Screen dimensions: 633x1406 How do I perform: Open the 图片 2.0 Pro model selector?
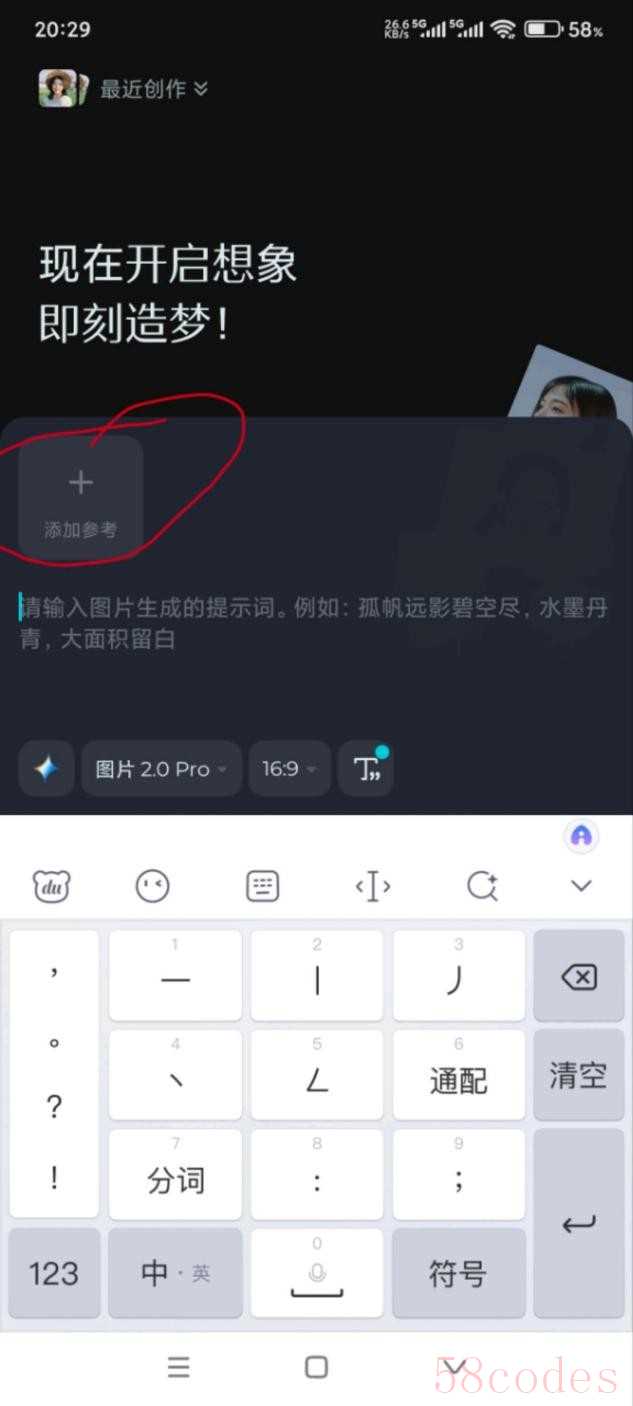pos(161,768)
